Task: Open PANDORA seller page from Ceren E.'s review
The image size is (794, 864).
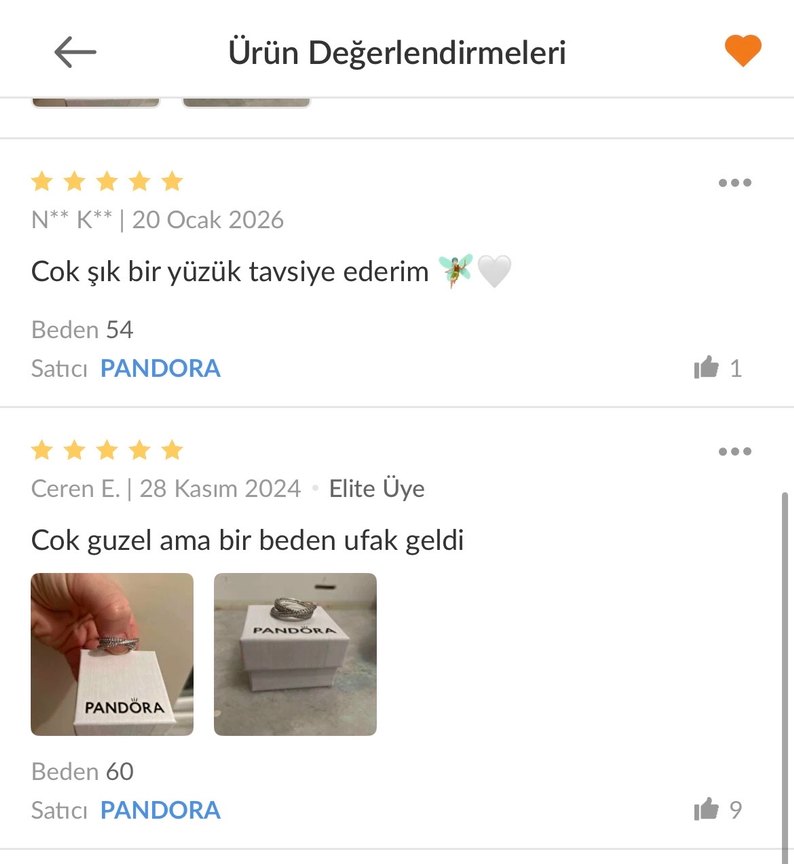Action: pos(160,809)
